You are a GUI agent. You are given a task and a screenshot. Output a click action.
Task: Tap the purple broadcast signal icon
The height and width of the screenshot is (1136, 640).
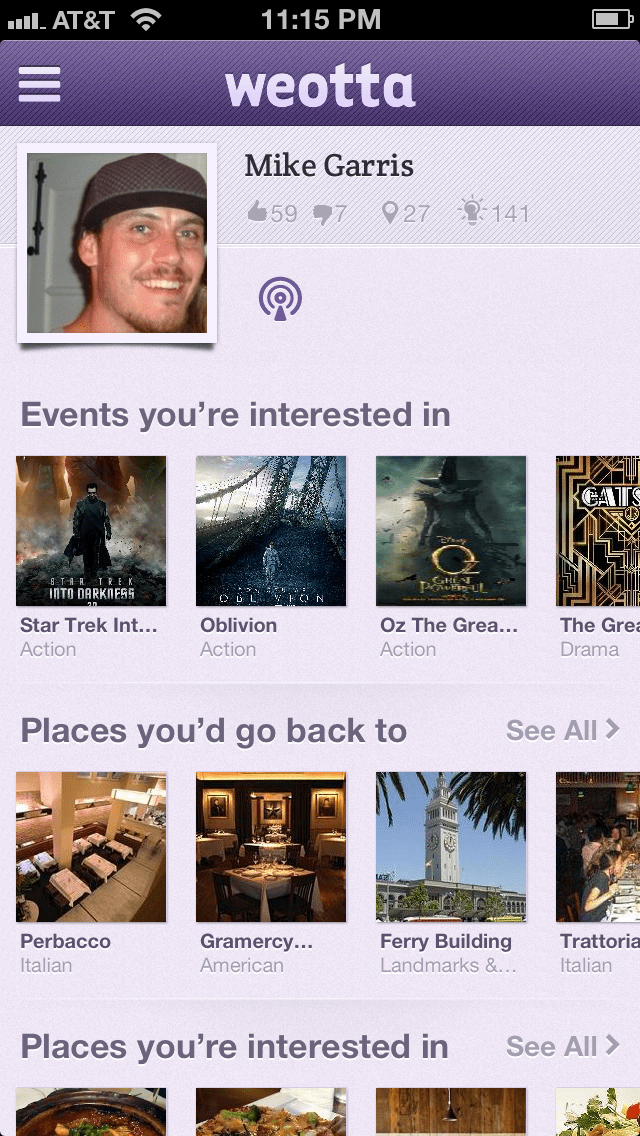click(x=280, y=298)
